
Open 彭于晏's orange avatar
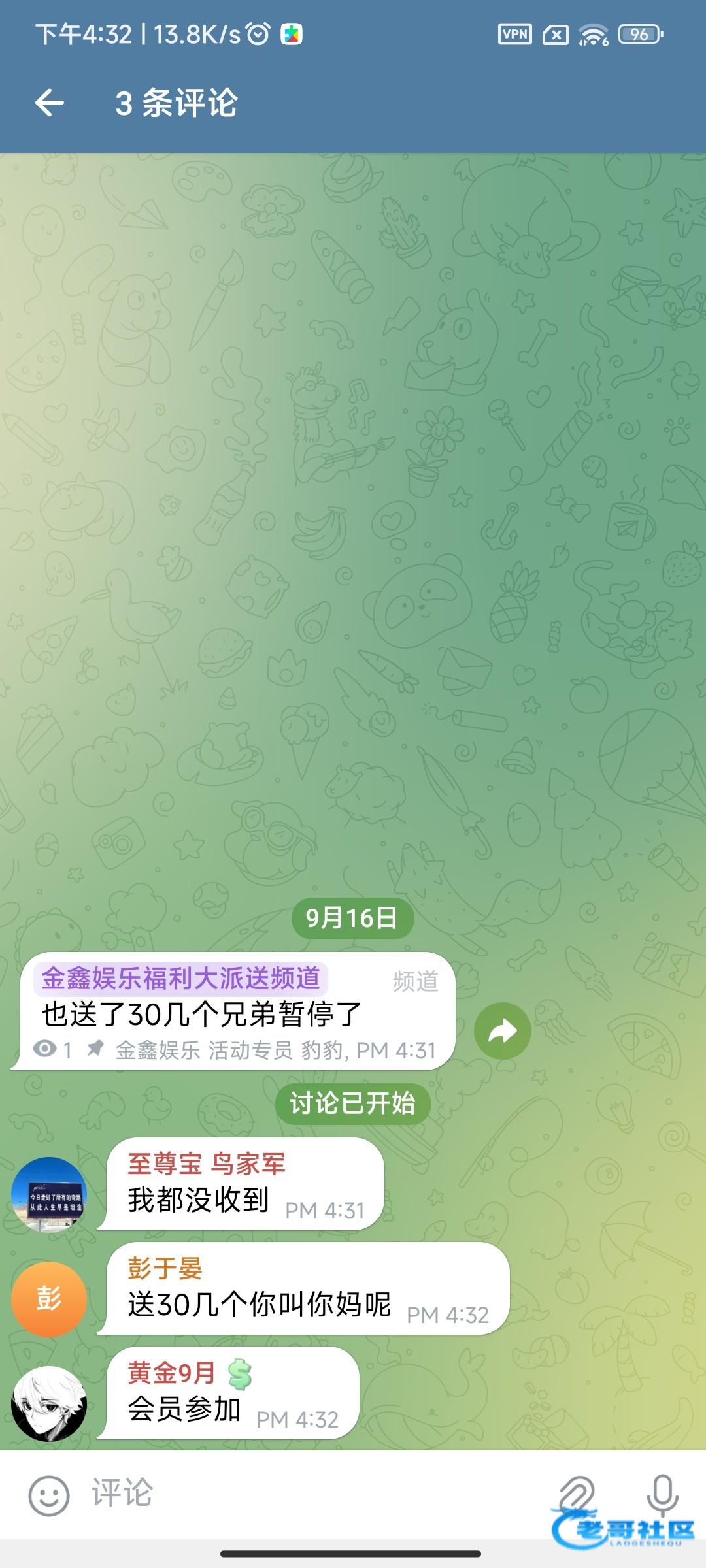pos(49,1299)
